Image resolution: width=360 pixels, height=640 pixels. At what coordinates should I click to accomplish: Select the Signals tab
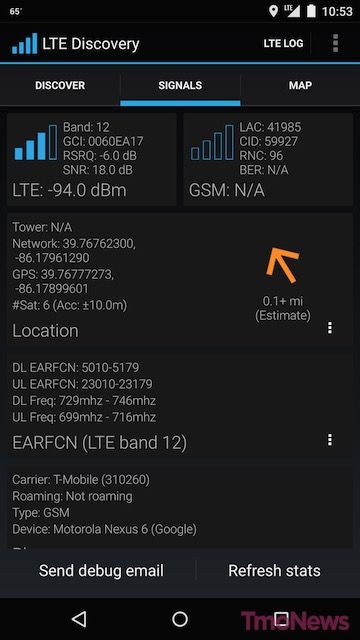180,85
